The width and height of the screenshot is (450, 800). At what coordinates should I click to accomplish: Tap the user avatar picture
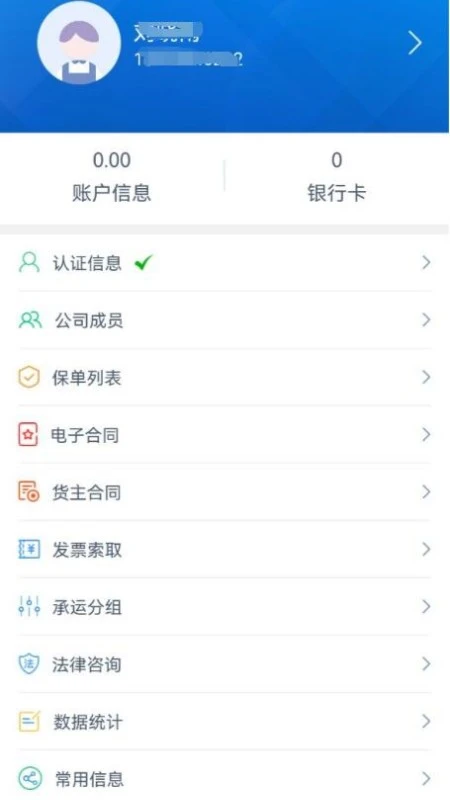[x=79, y=43]
